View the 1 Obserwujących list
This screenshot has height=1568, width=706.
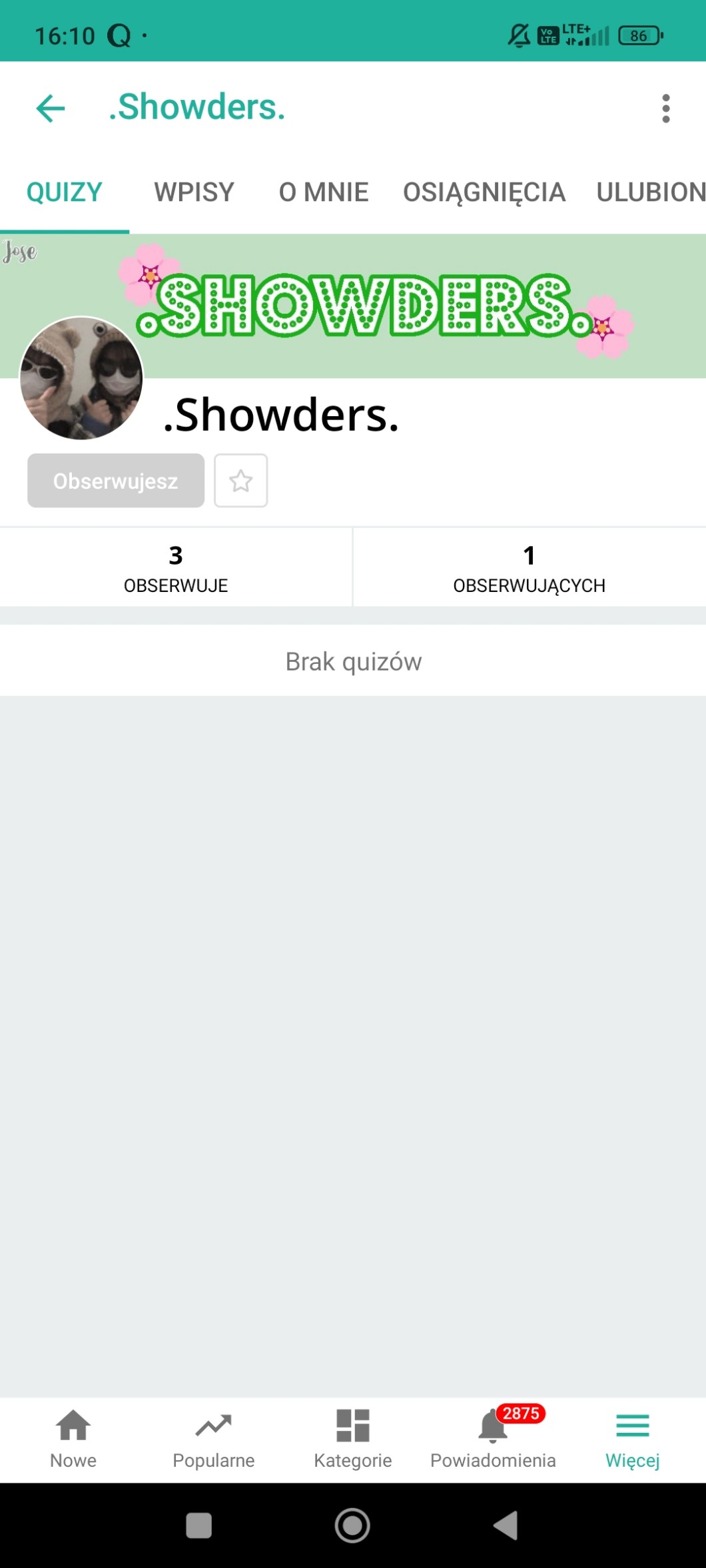[x=529, y=568]
